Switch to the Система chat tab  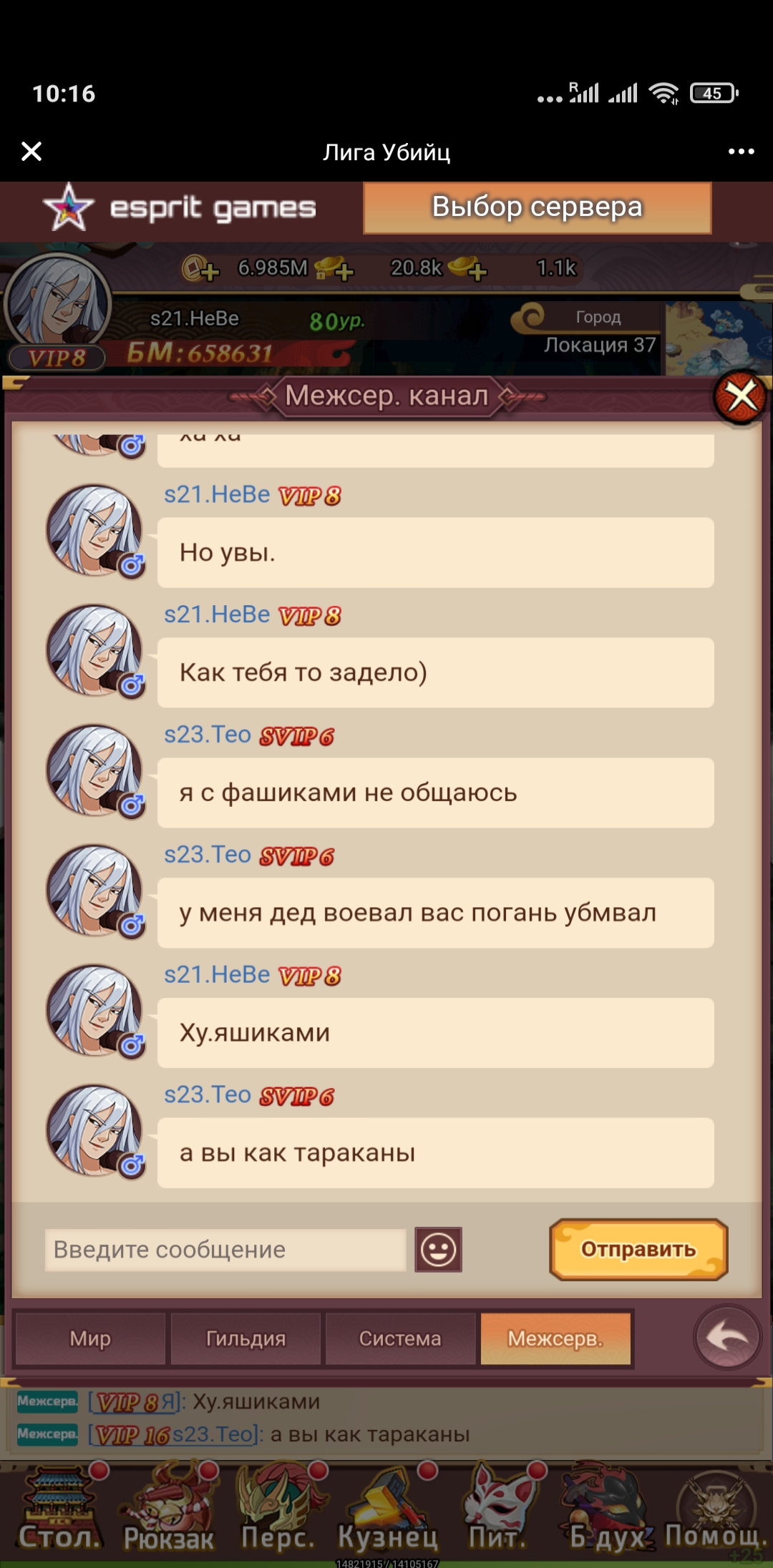click(400, 1338)
